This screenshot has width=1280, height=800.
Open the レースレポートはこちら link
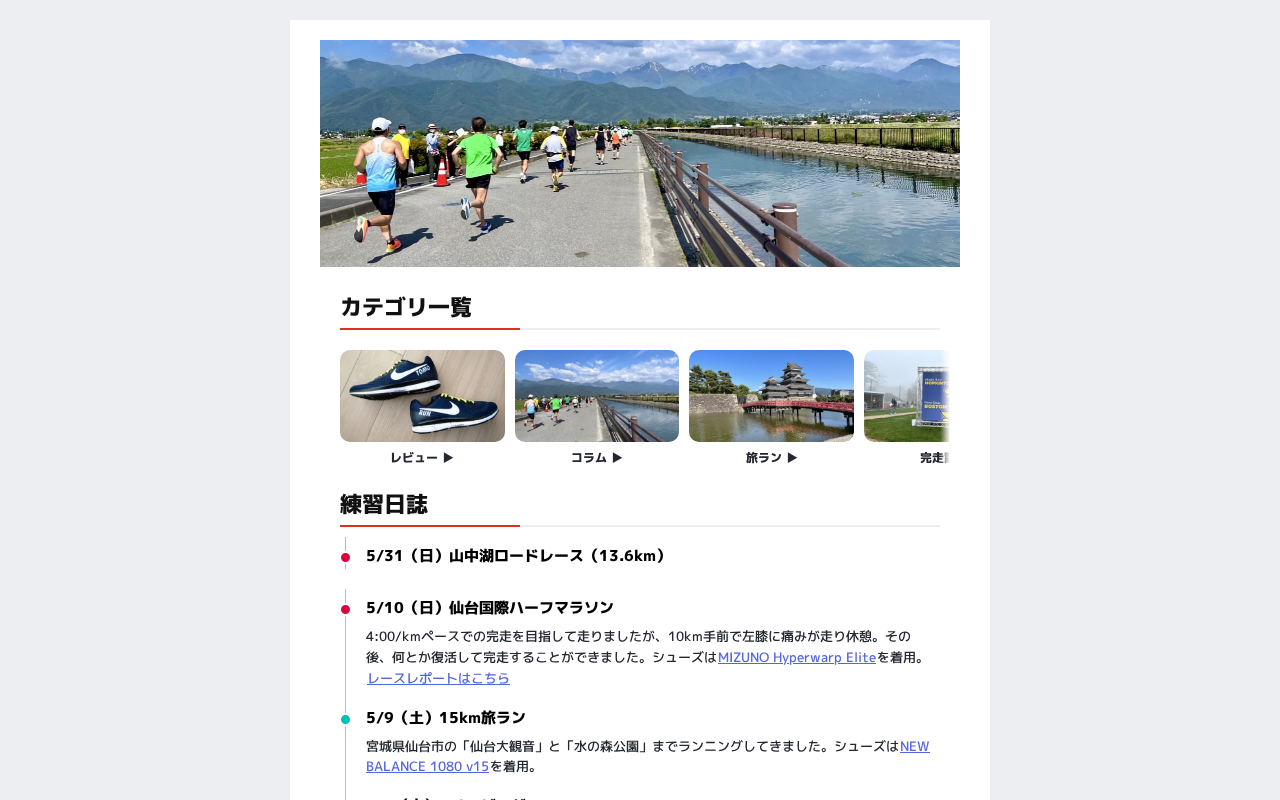(438, 678)
